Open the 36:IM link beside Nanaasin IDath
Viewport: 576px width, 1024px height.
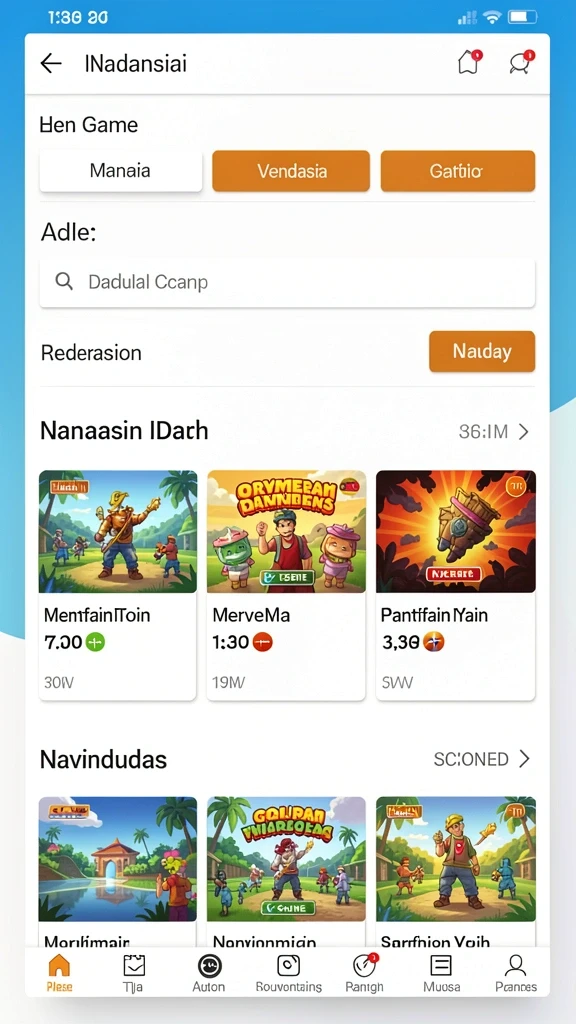(x=494, y=431)
